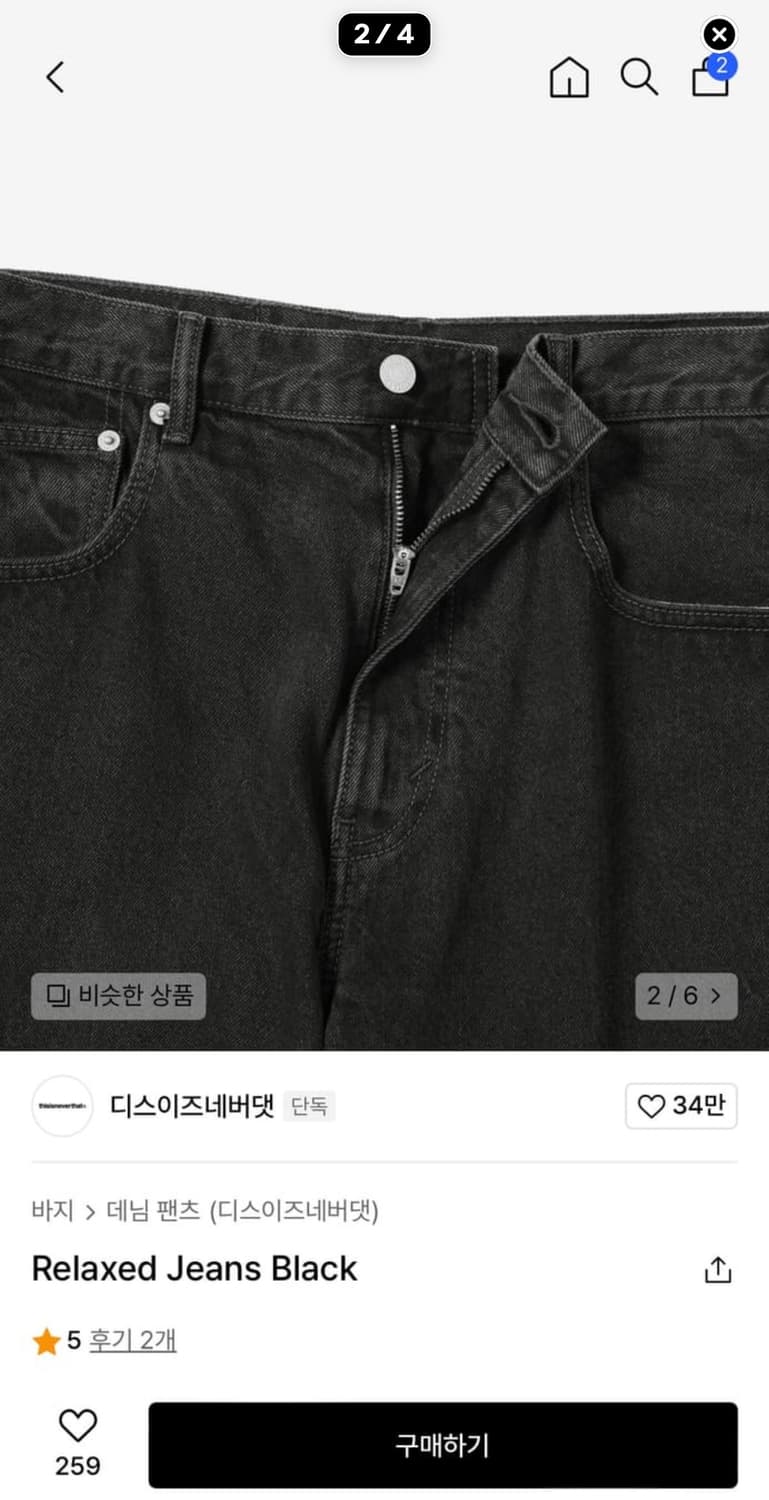Tap the 비슷한 상품 similar products icon
769x1500 pixels.
[118, 996]
